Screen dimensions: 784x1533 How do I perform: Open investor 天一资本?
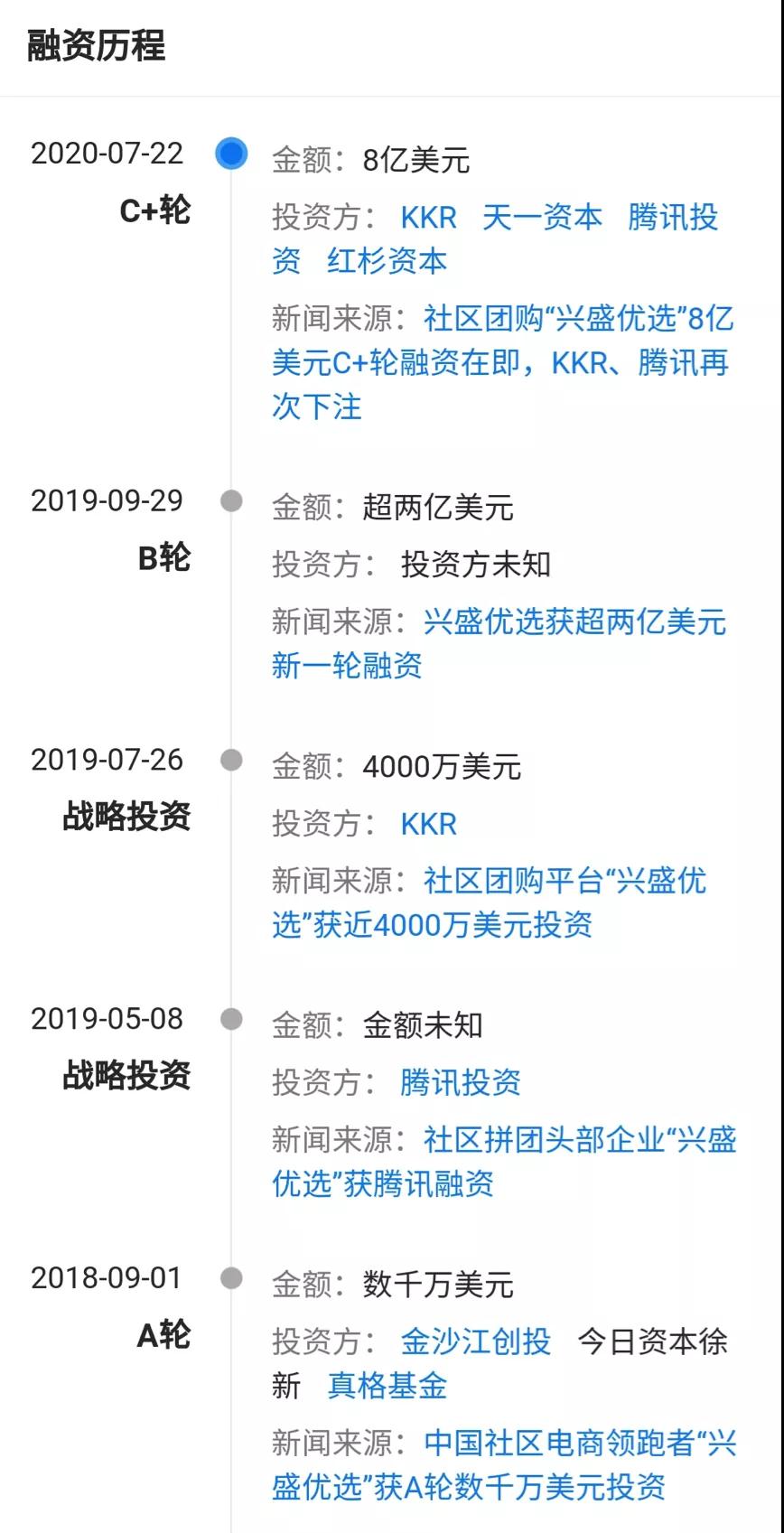[542, 218]
